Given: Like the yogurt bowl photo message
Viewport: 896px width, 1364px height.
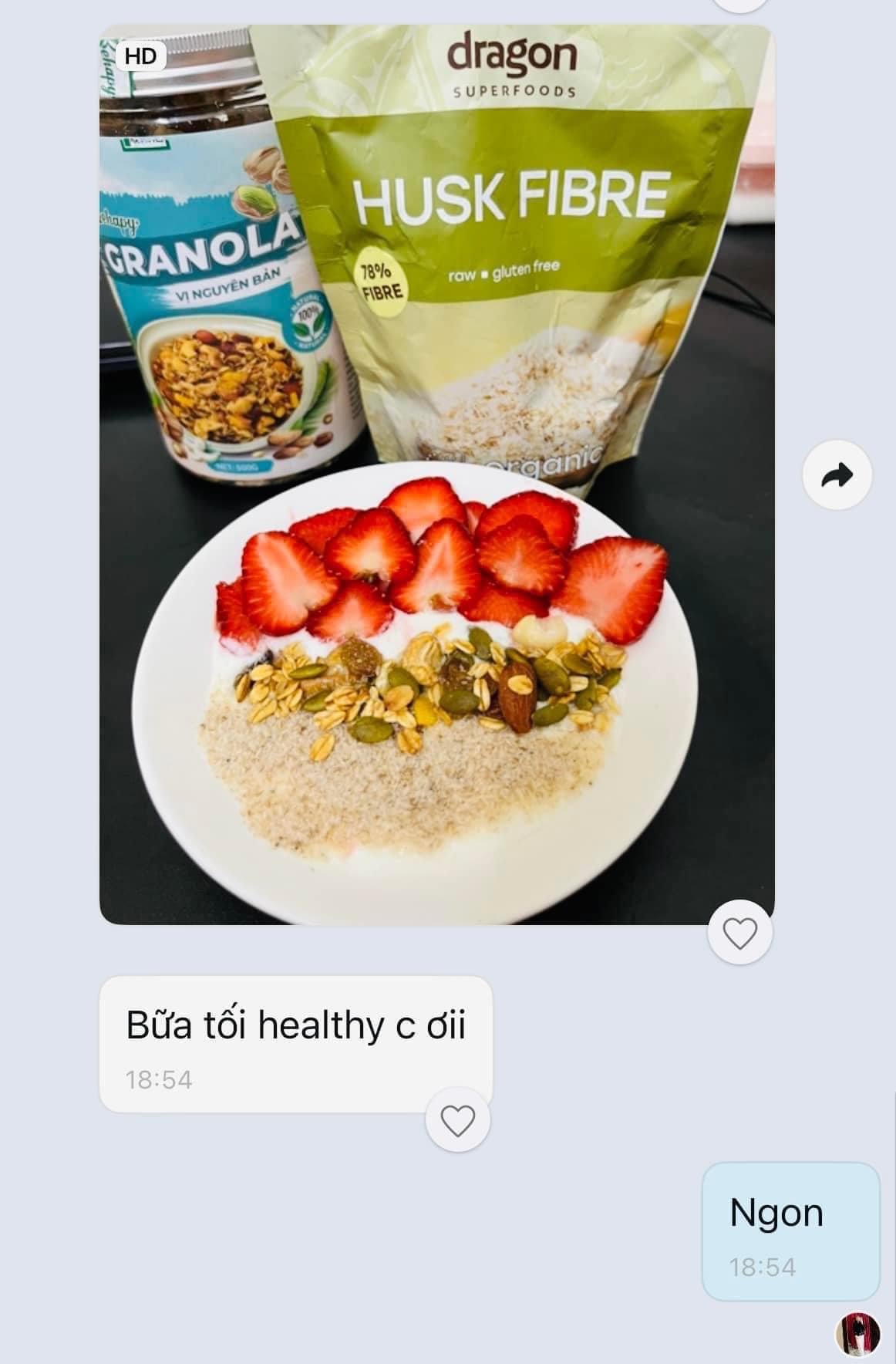Looking at the screenshot, I should tap(739, 934).
